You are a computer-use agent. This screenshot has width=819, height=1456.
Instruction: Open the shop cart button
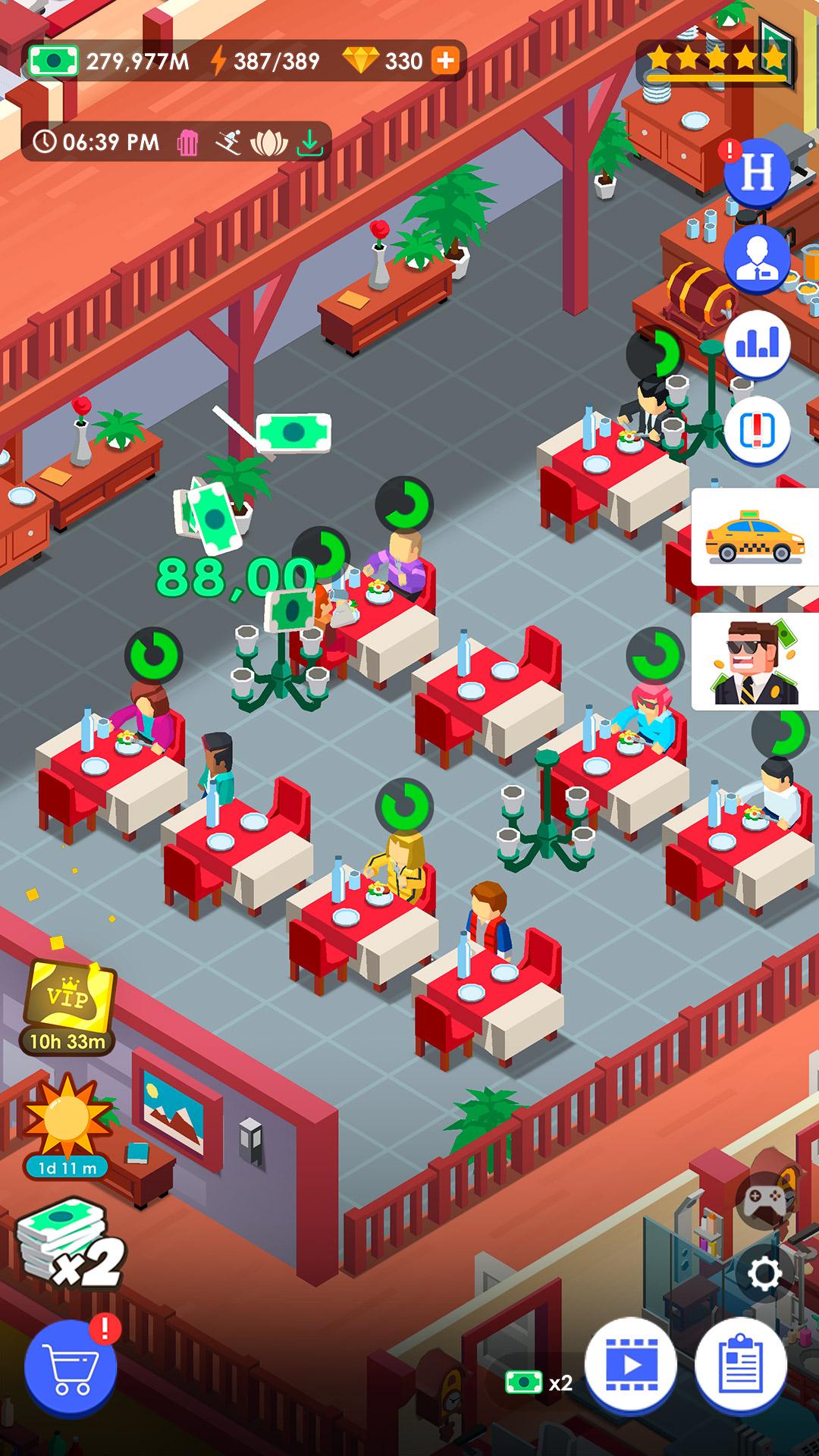coord(71,1369)
